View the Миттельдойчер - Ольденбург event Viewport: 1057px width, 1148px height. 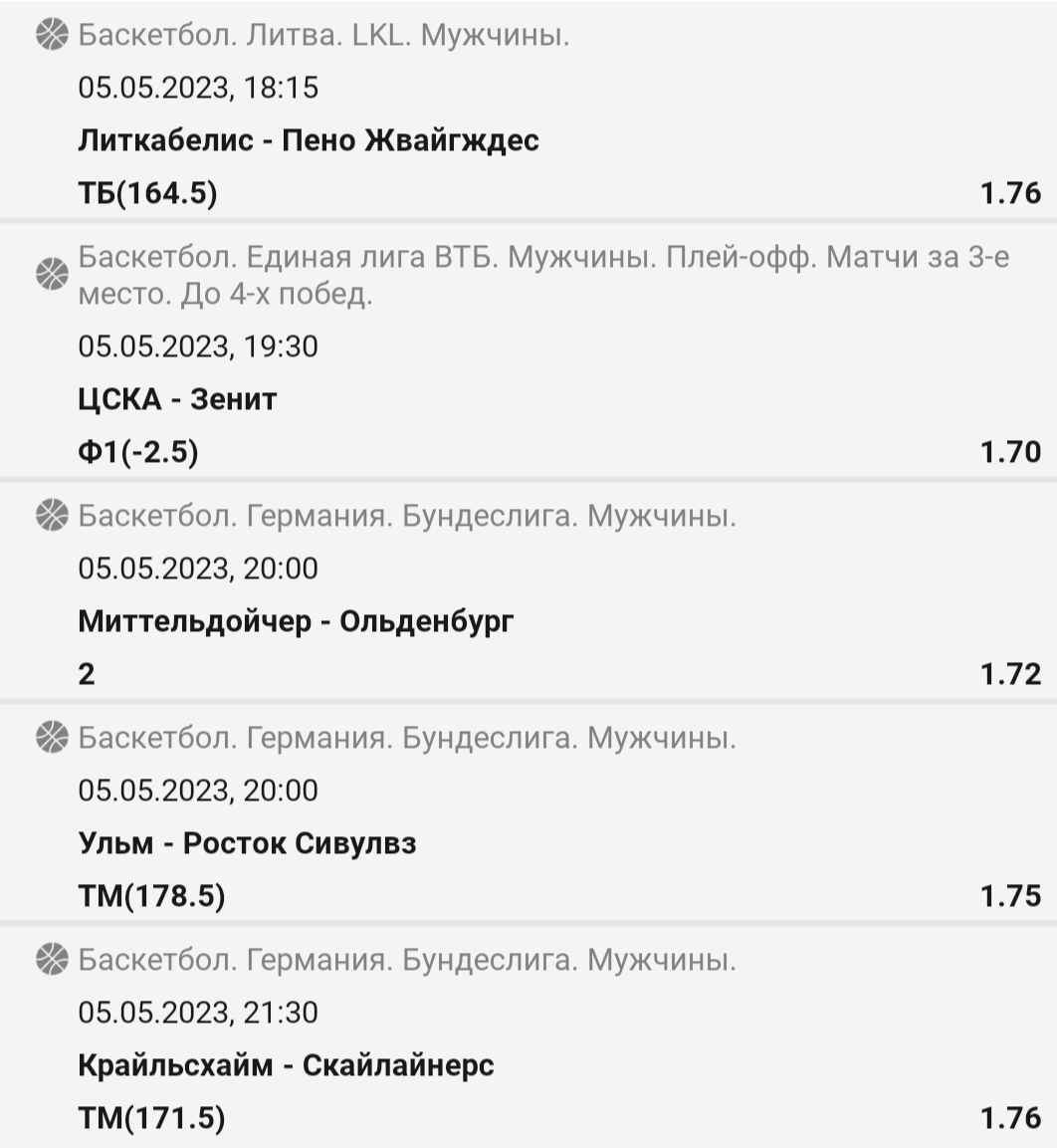296,621
